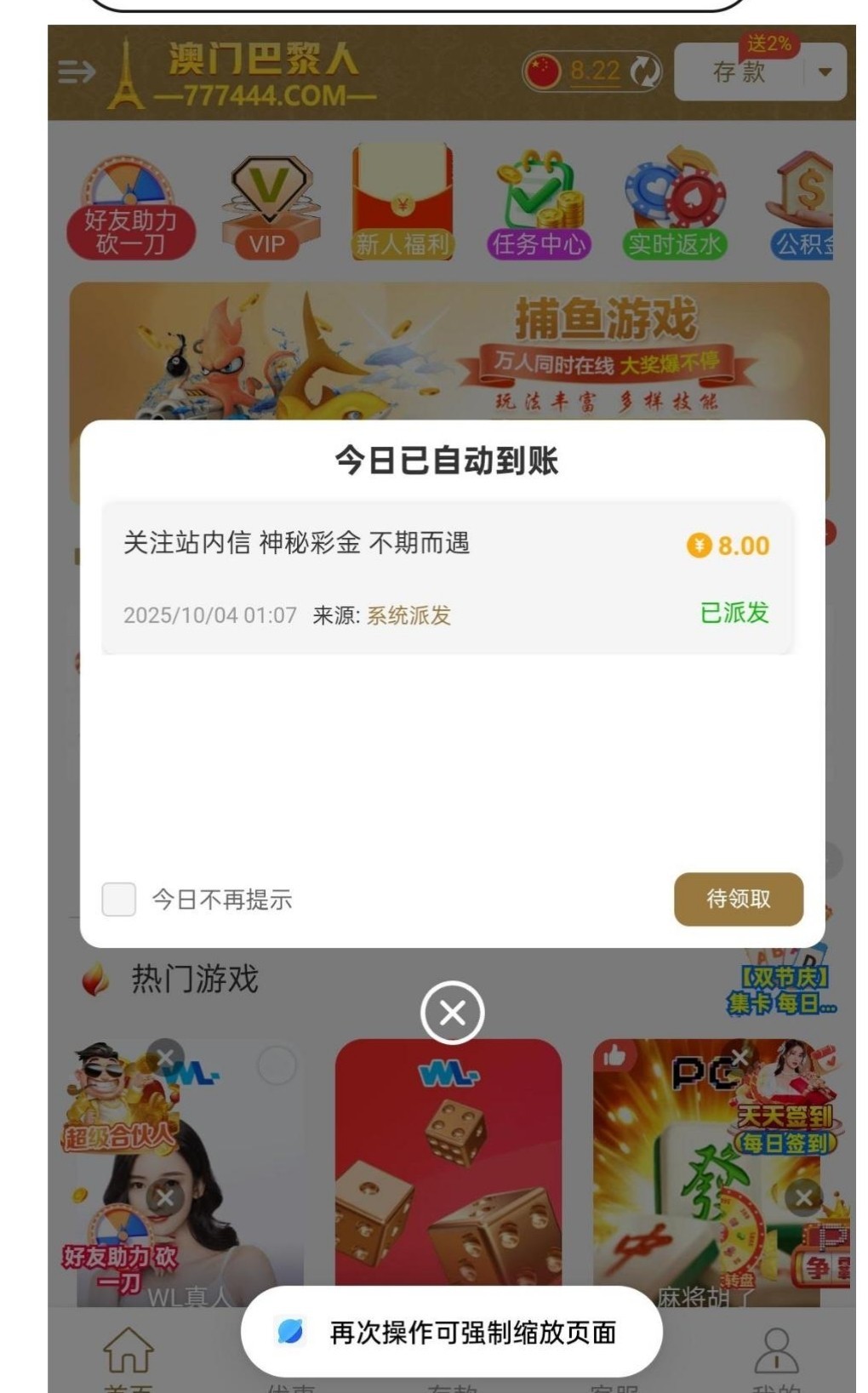Open the 双节庆 集卡 promo
This screenshot has width=868, height=1393.
coord(783,990)
